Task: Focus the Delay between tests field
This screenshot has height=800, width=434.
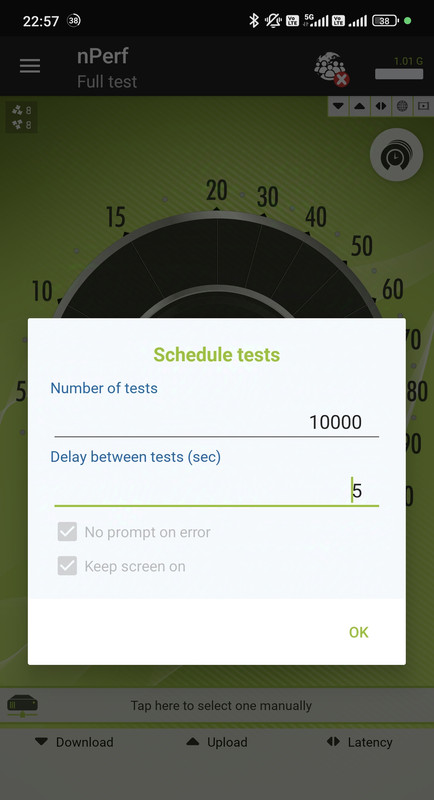Action: click(x=217, y=491)
